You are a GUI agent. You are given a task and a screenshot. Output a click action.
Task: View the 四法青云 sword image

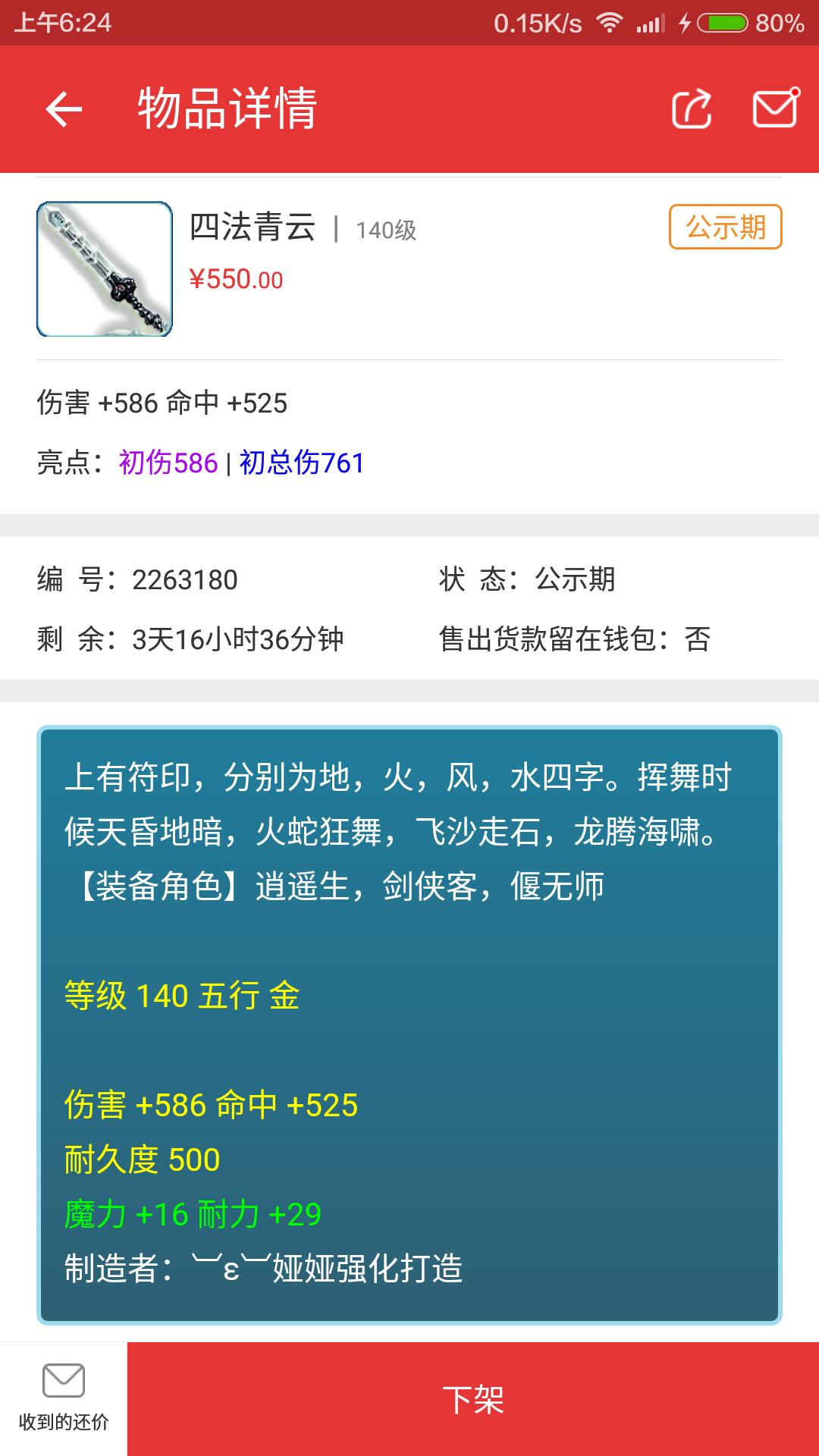coord(105,269)
